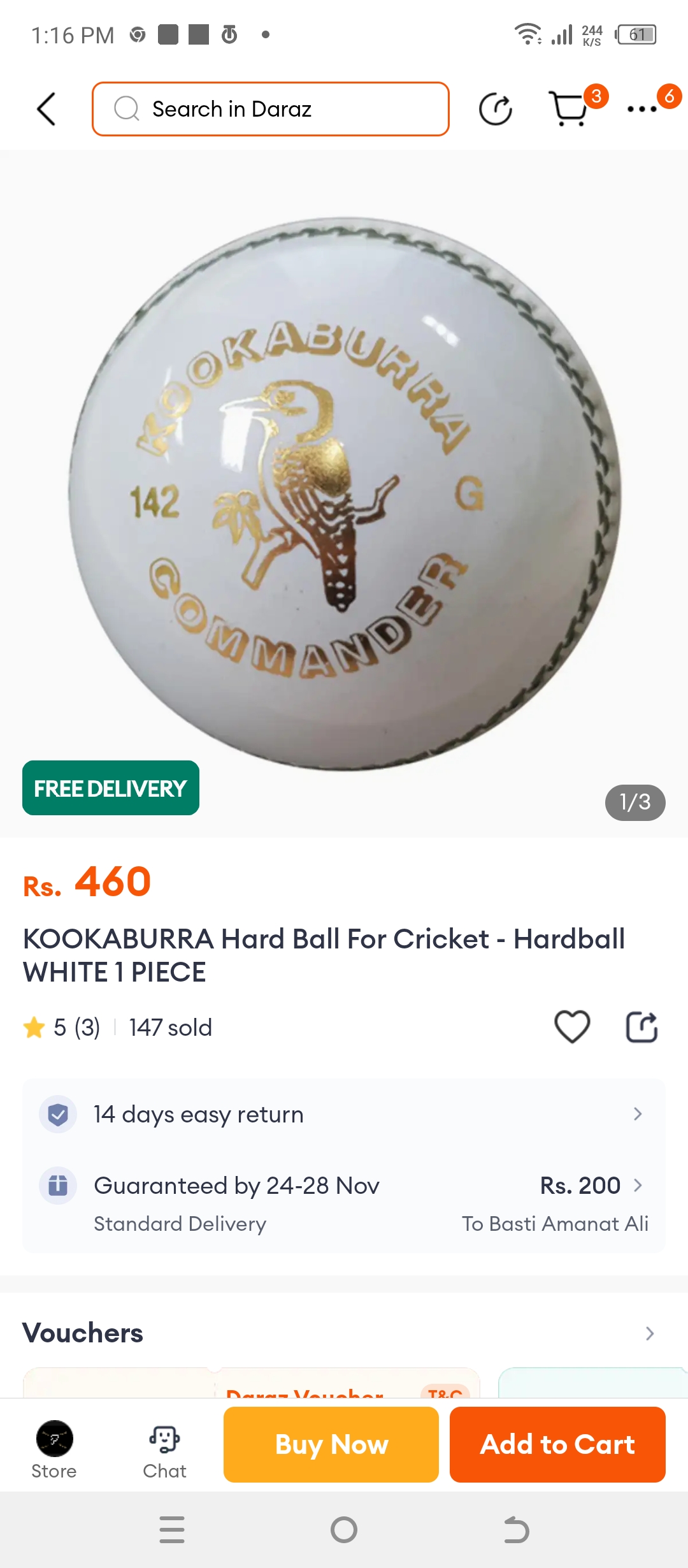View the cricket ball product image
688x1568 pixels.
344,494
